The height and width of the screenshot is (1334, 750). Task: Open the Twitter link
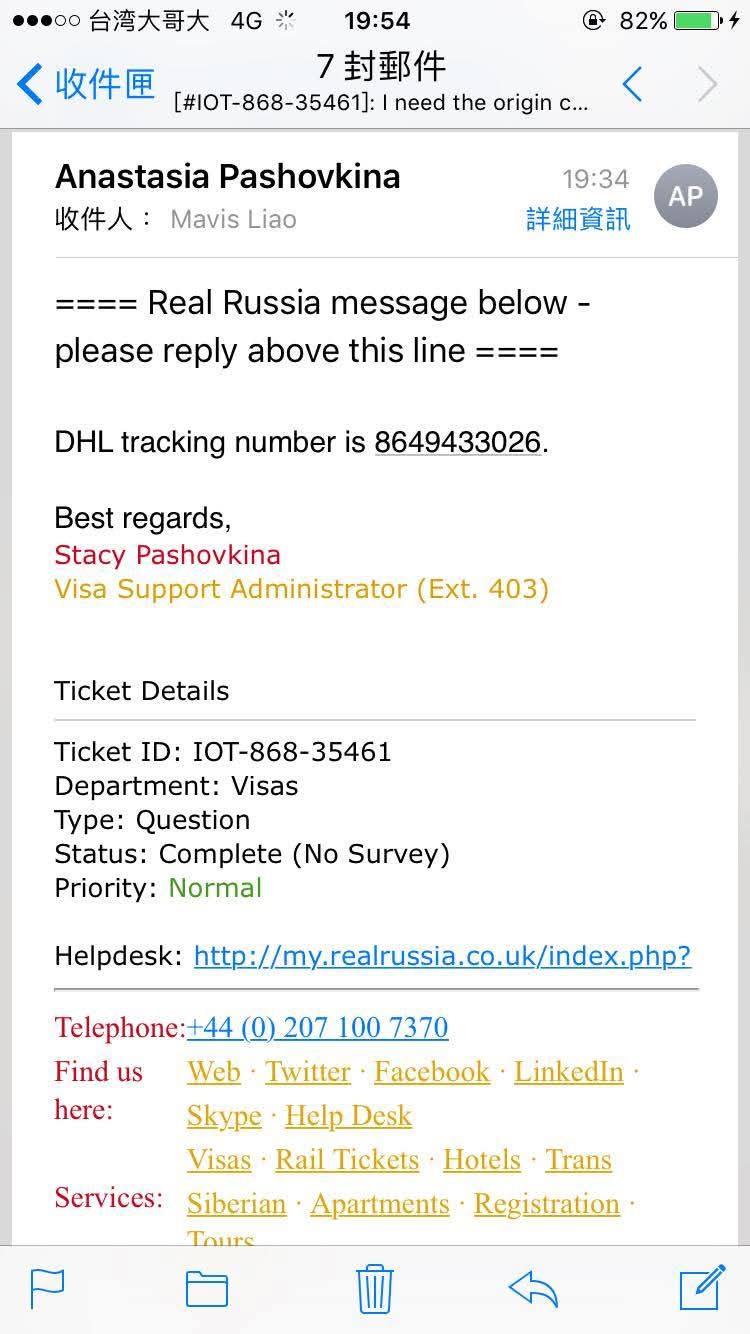(308, 1072)
